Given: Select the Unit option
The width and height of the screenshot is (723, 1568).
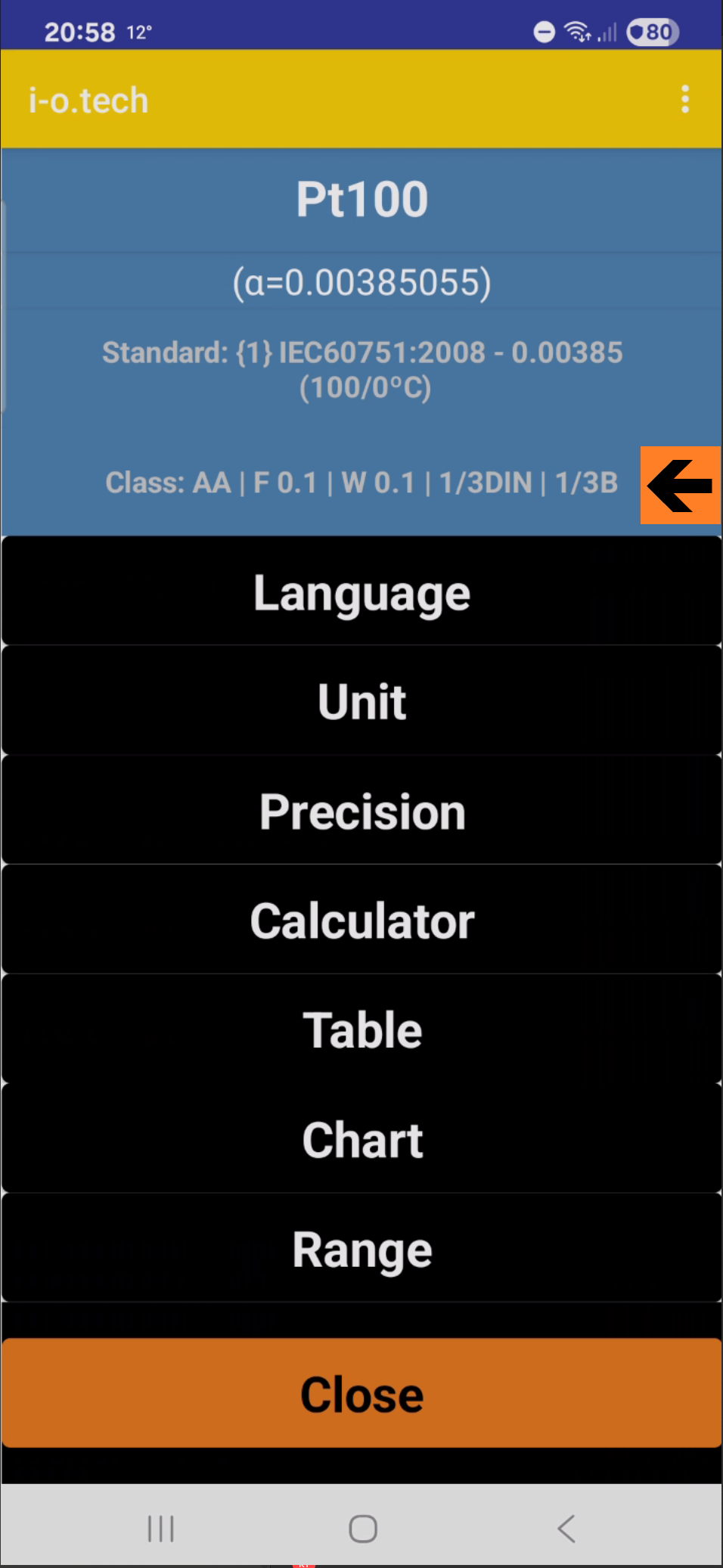Looking at the screenshot, I should [361, 701].
